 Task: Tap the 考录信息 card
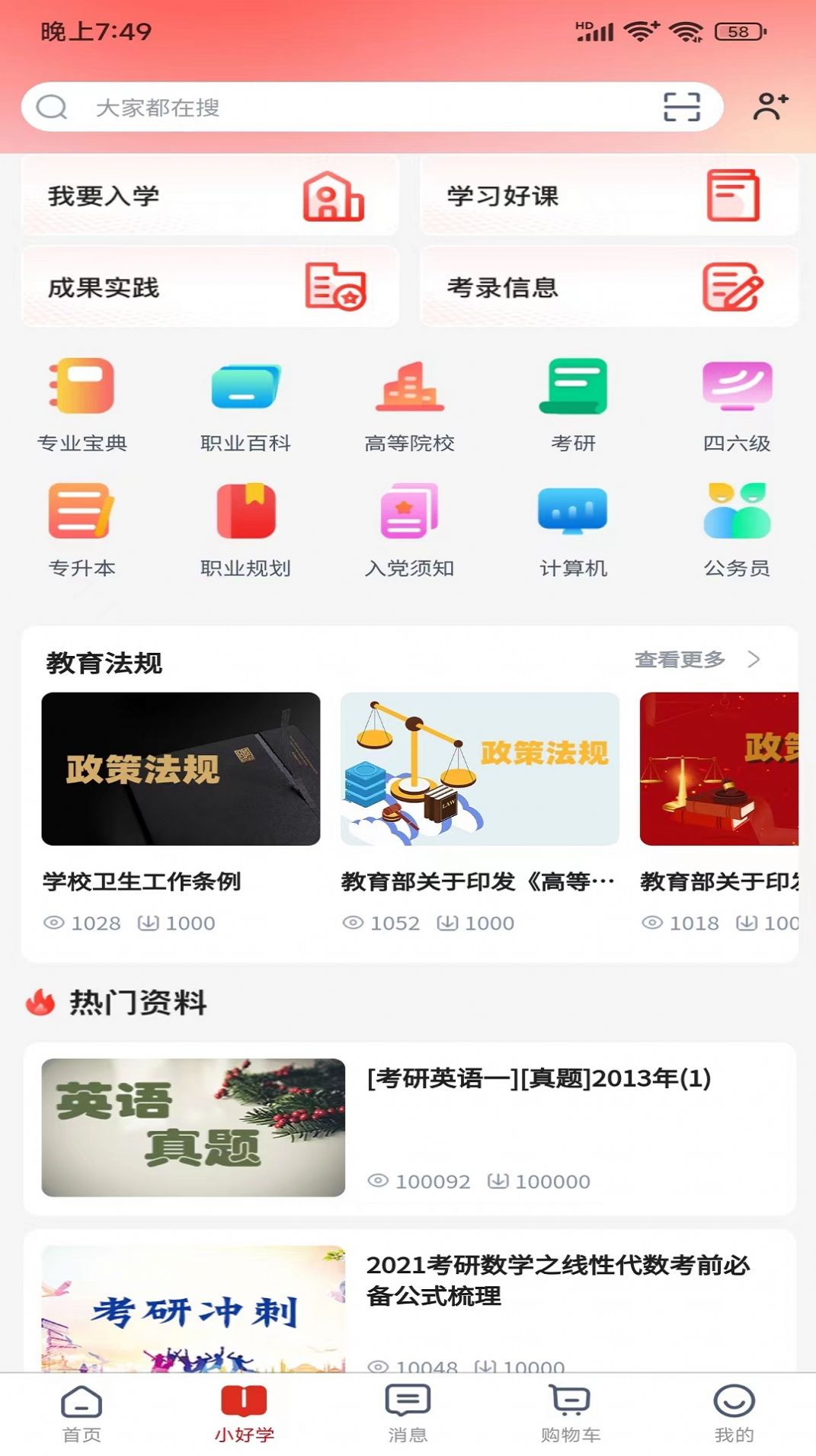click(x=607, y=287)
